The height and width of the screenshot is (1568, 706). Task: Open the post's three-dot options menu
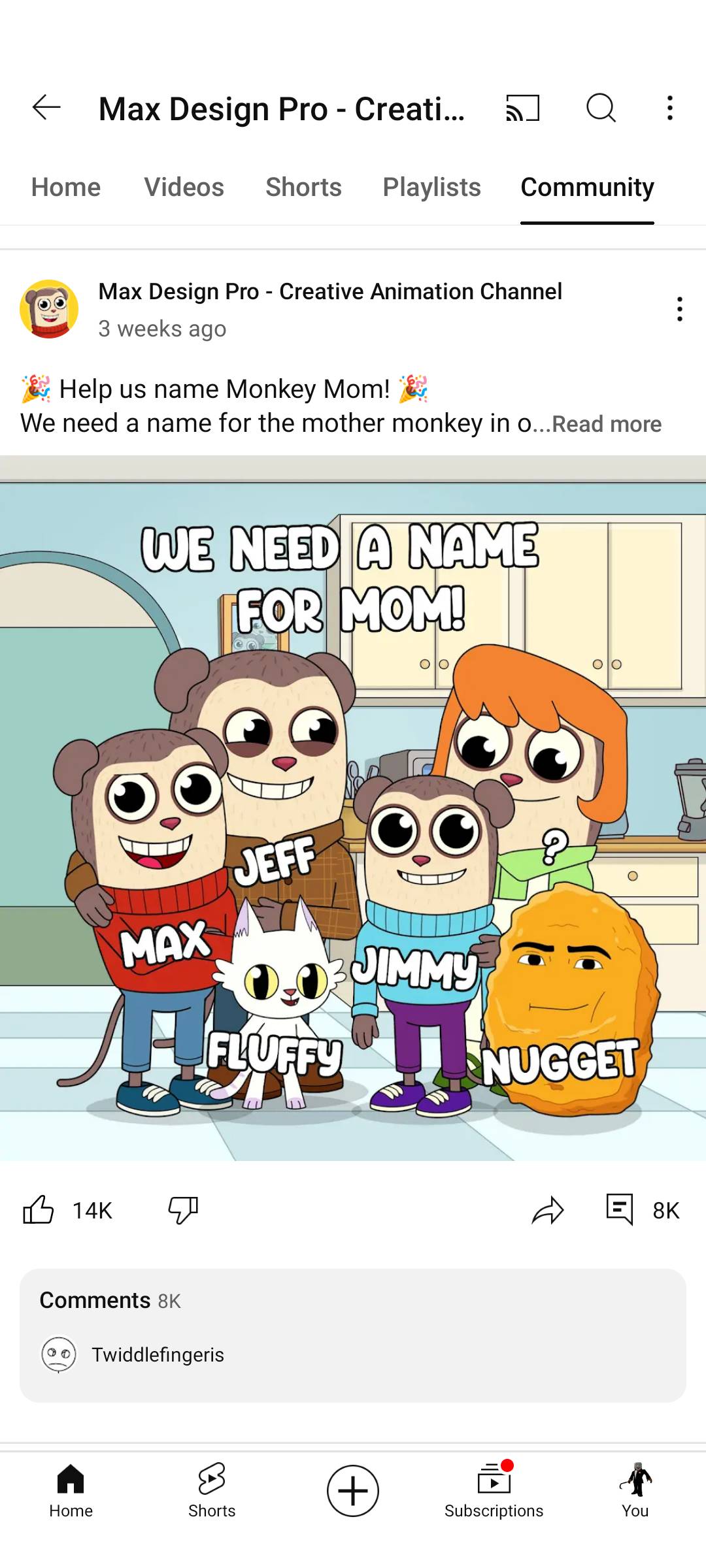click(680, 308)
